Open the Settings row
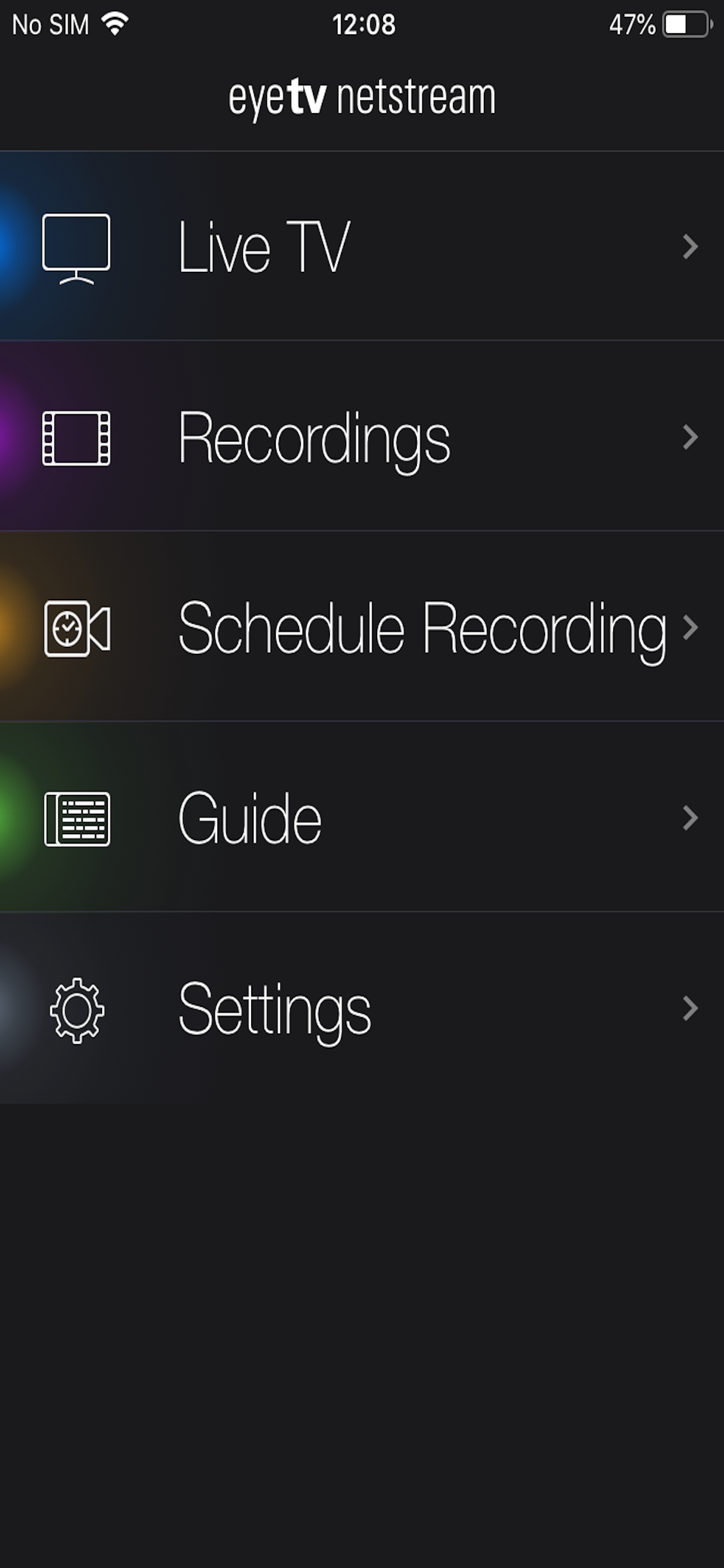The width and height of the screenshot is (724, 1568). 361,1009
